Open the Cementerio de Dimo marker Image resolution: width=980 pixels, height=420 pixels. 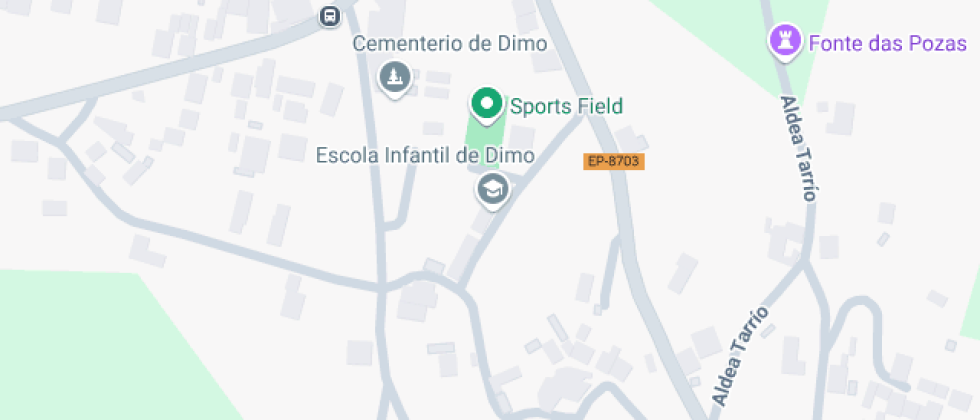pyautogui.click(x=396, y=76)
